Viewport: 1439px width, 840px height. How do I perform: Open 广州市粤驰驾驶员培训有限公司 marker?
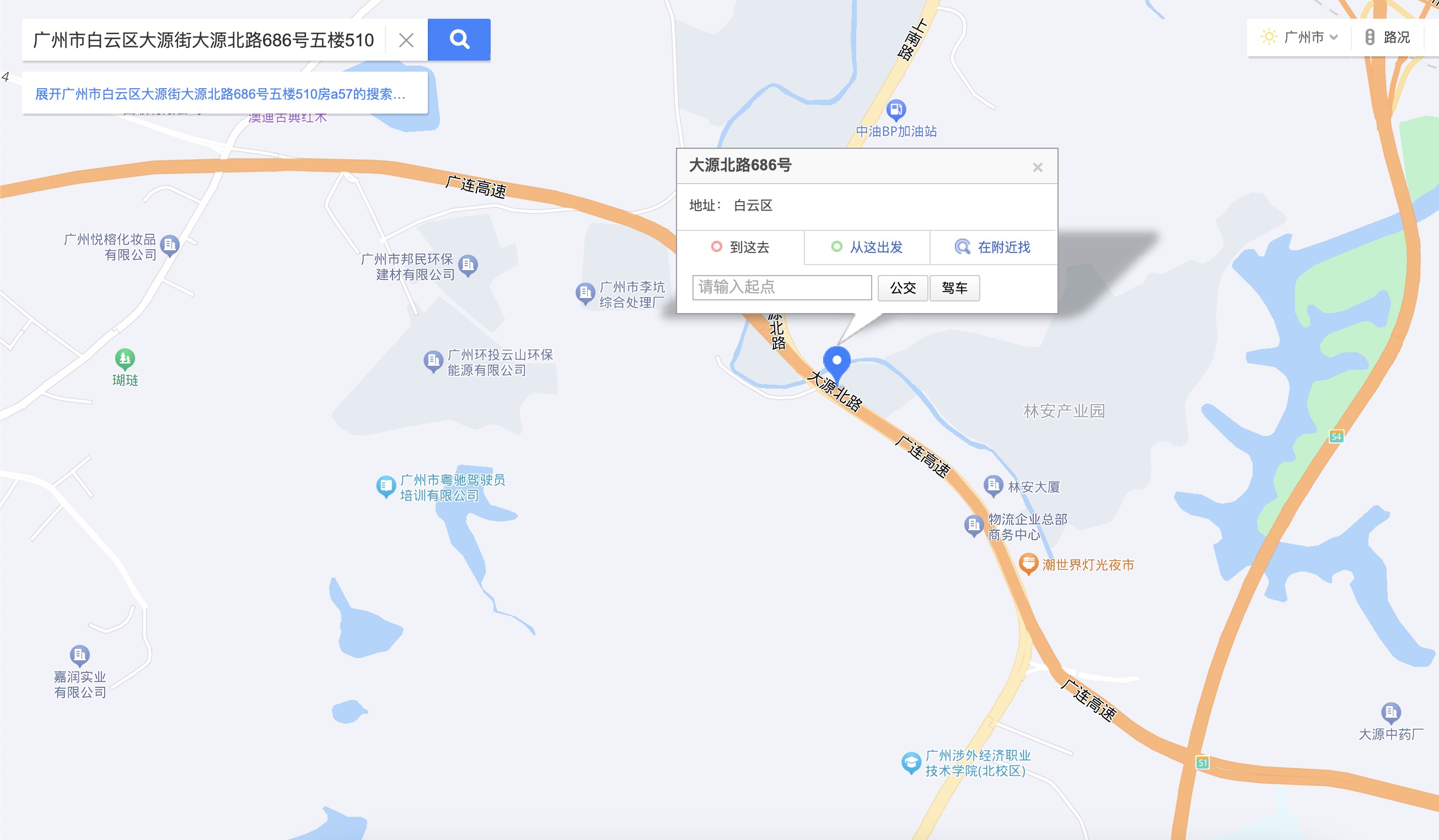tap(386, 487)
